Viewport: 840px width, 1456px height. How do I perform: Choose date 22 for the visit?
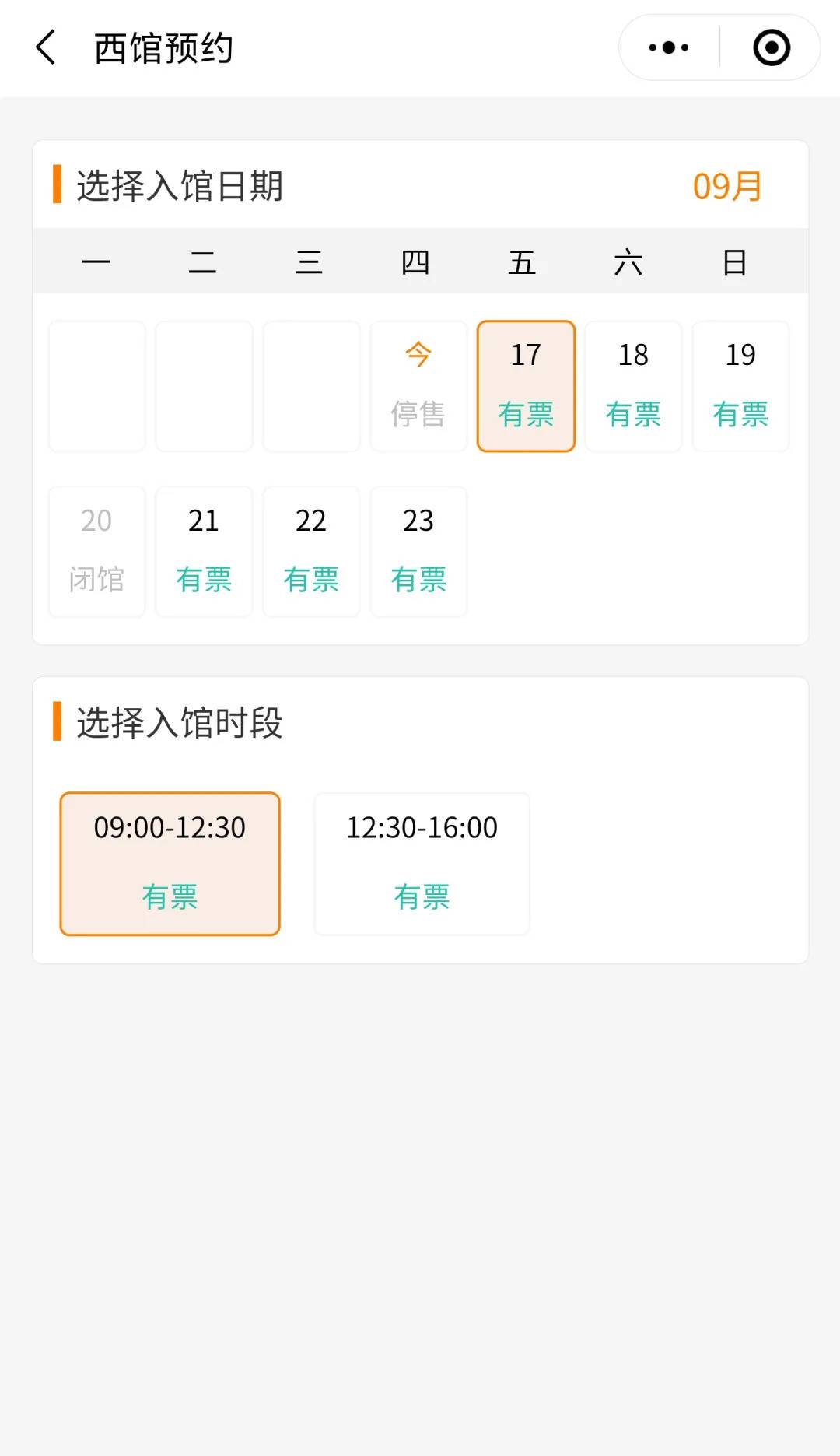pyautogui.click(x=311, y=551)
